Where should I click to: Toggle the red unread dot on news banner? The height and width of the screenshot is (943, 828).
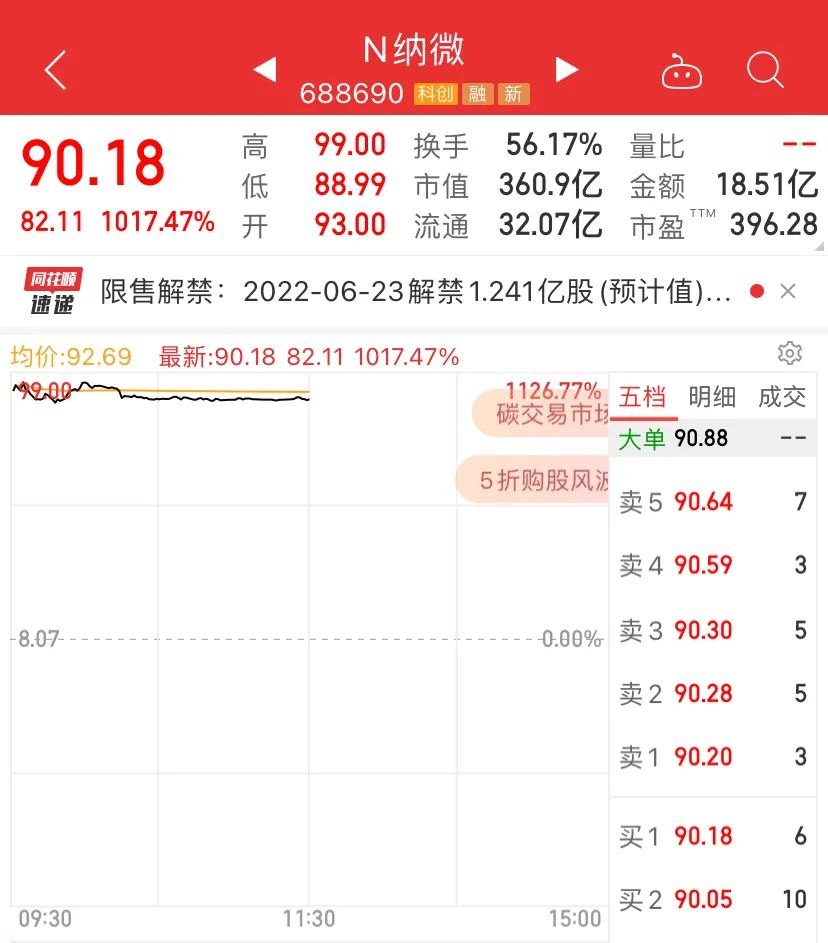[x=756, y=291]
